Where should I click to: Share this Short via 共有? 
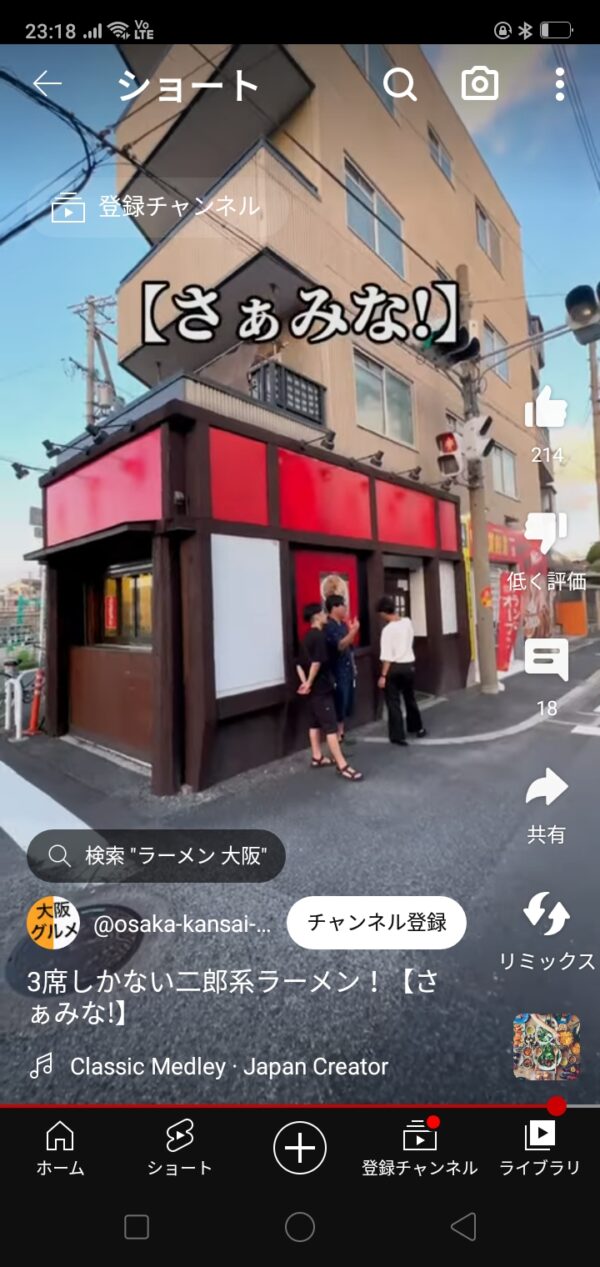(x=546, y=790)
